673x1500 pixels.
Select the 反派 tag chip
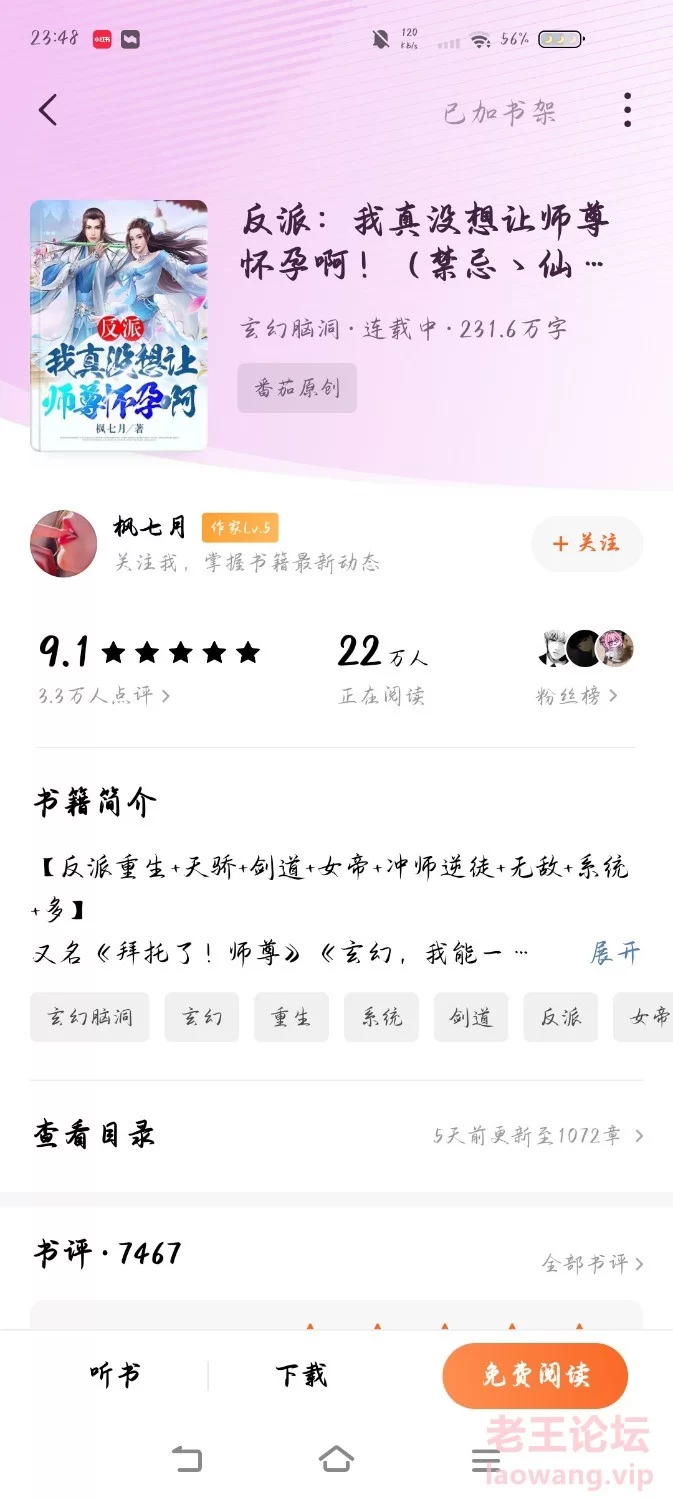point(561,1017)
